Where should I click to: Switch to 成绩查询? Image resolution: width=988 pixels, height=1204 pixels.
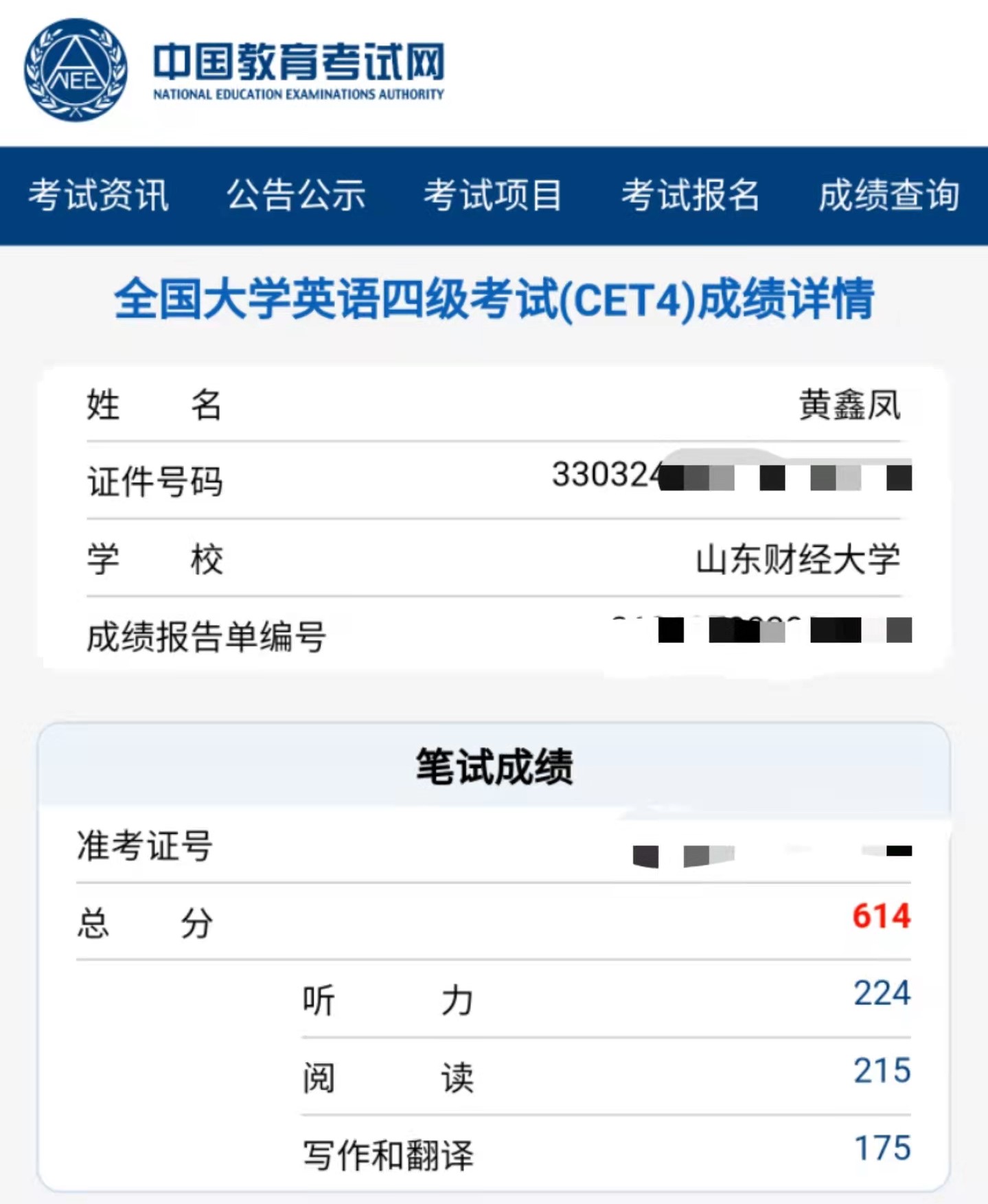pyautogui.click(x=888, y=195)
